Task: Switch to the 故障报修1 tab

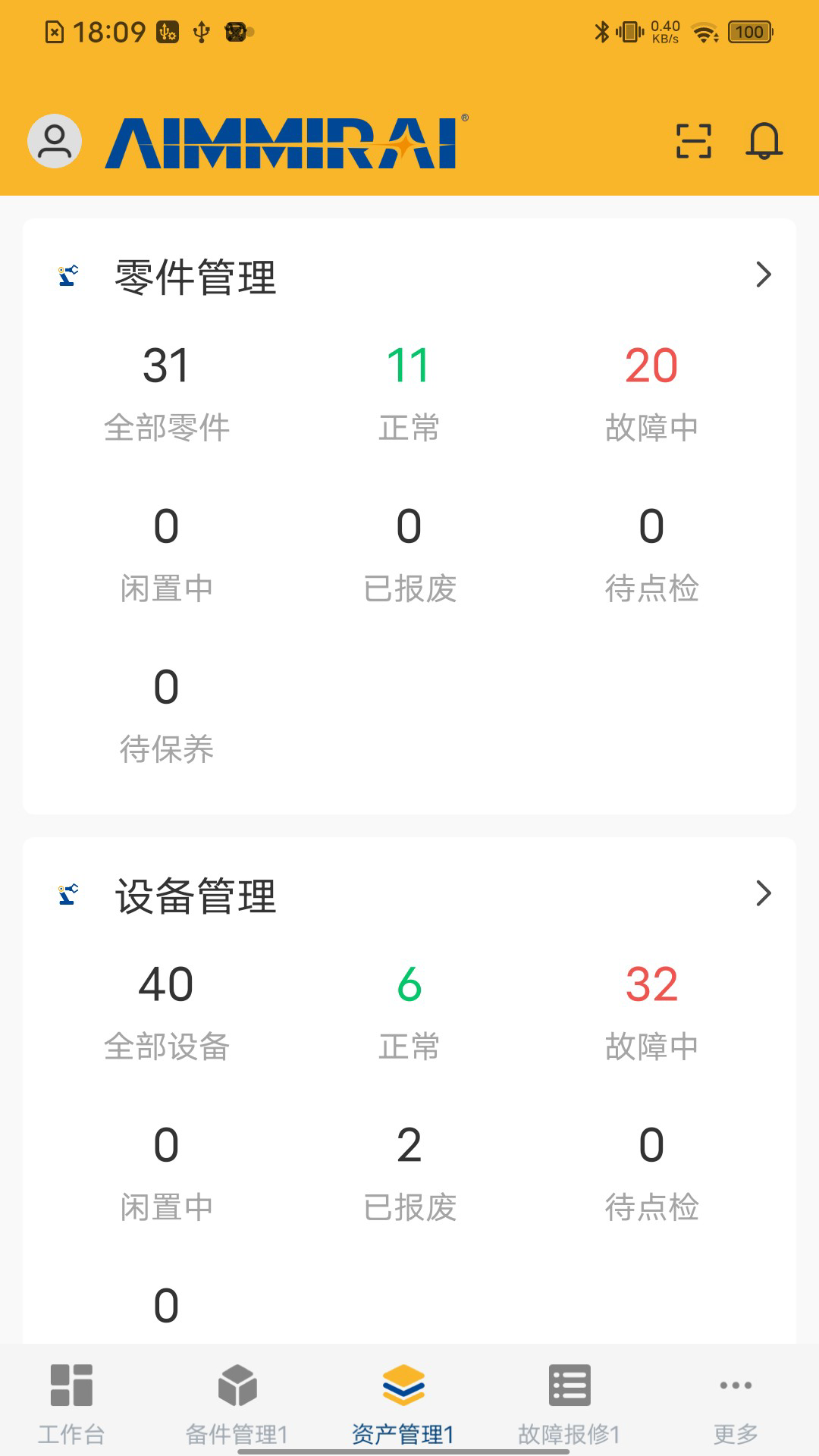Action: tap(570, 1407)
